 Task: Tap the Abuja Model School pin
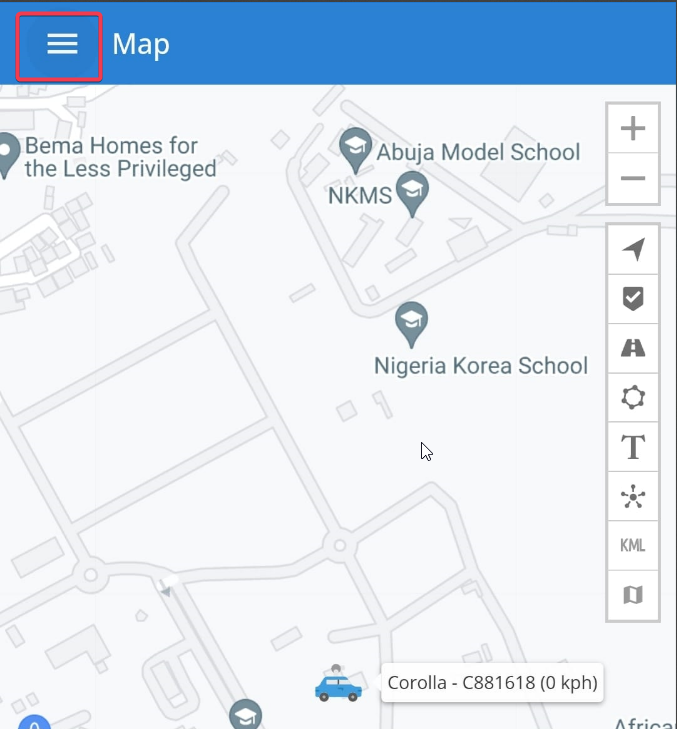[355, 148]
